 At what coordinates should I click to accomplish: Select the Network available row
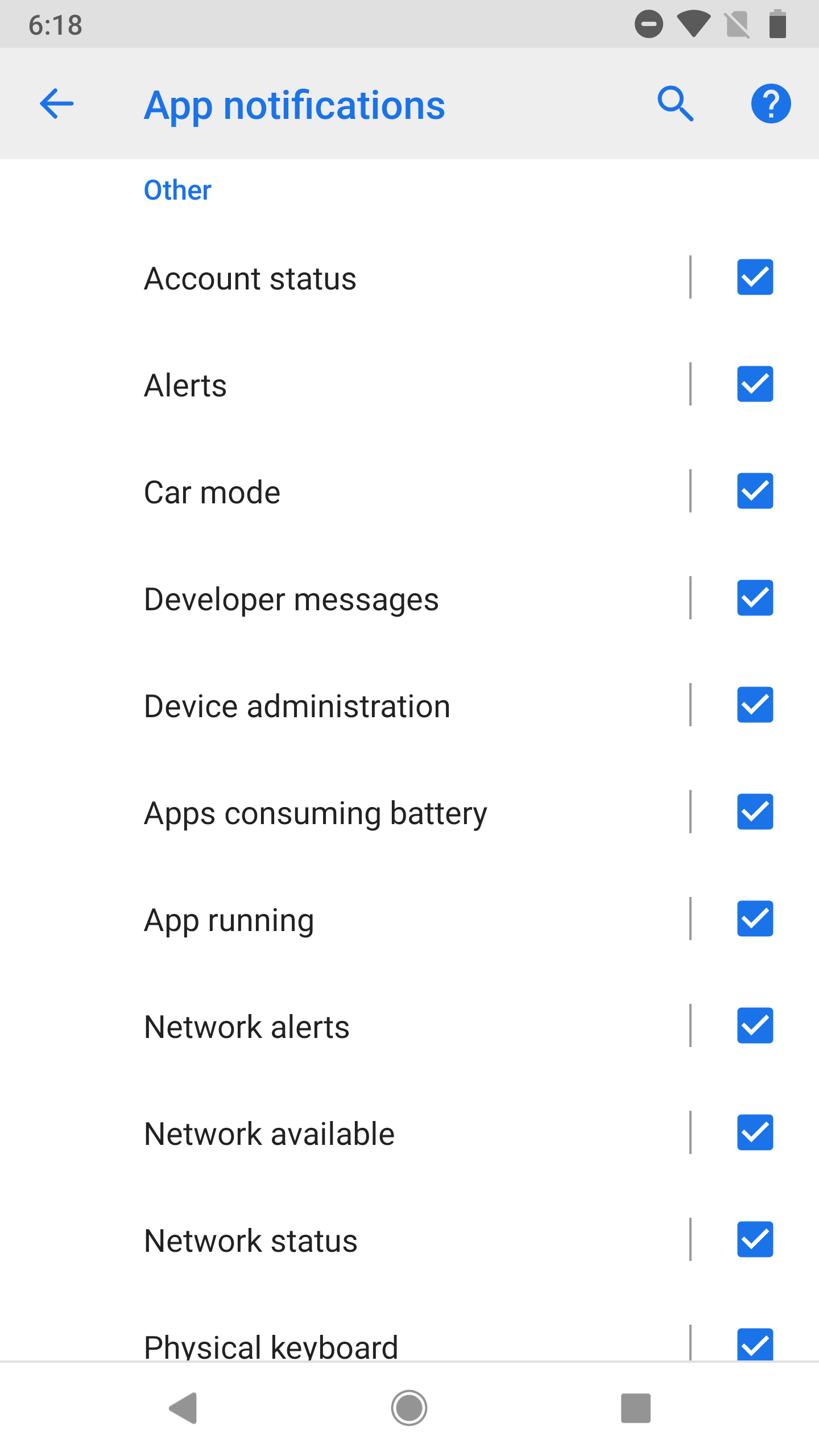(341, 1133)
